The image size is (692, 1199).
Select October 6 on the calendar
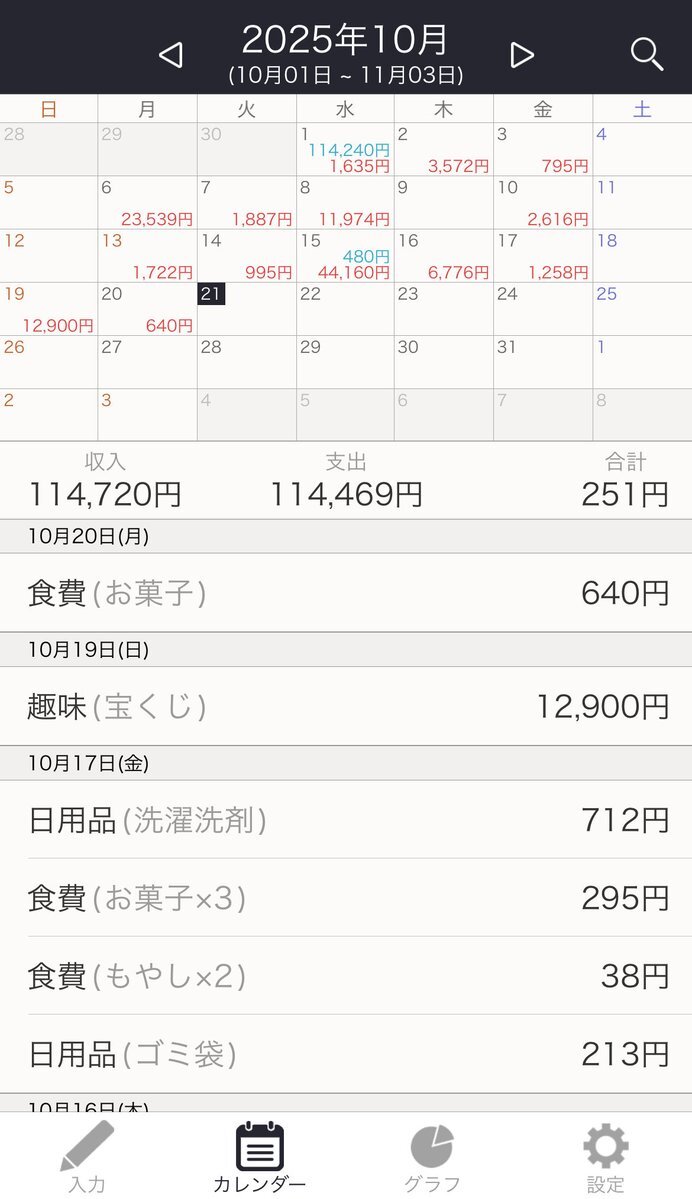(147, 203)
